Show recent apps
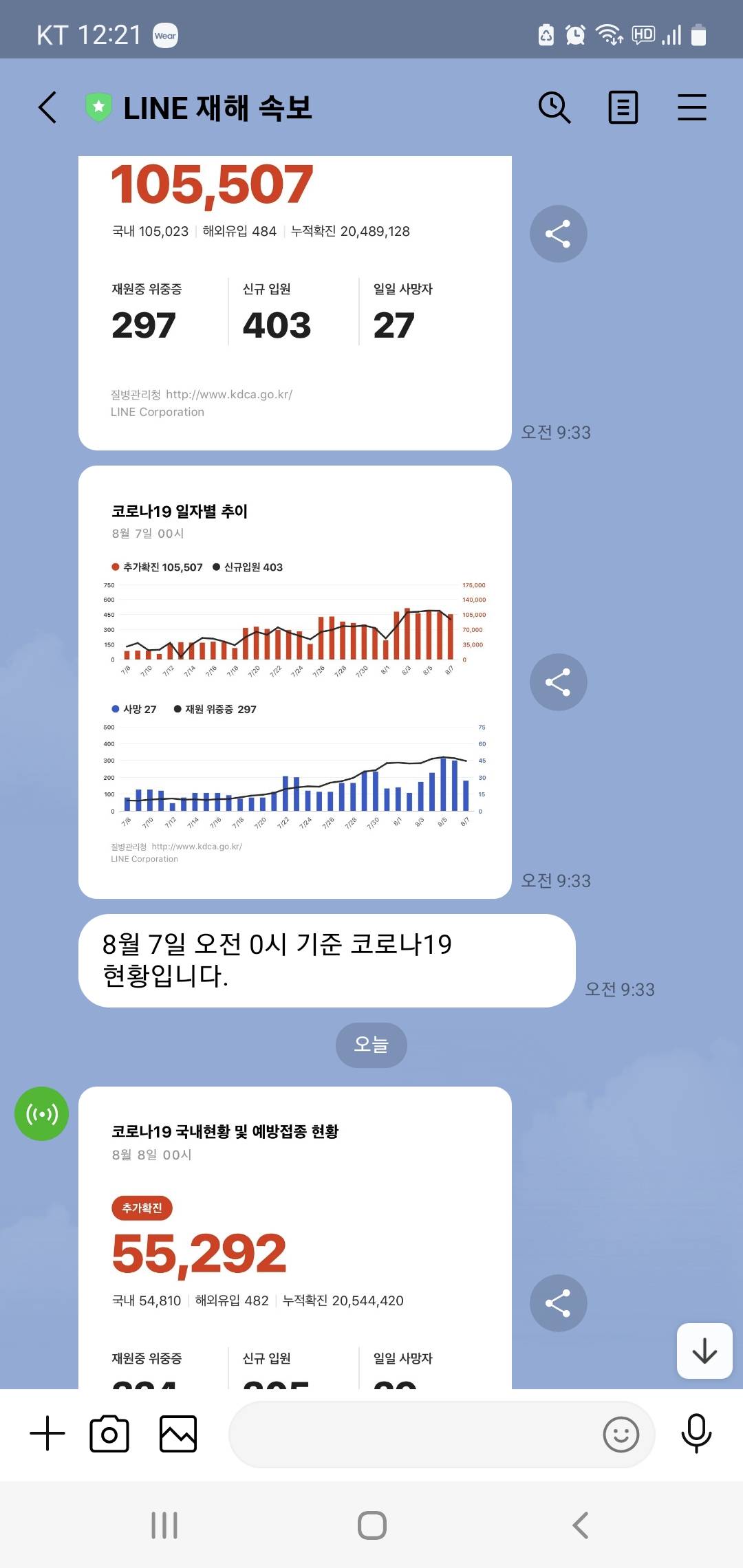This screenshot has height=1568, width=743. point(164,1525)
